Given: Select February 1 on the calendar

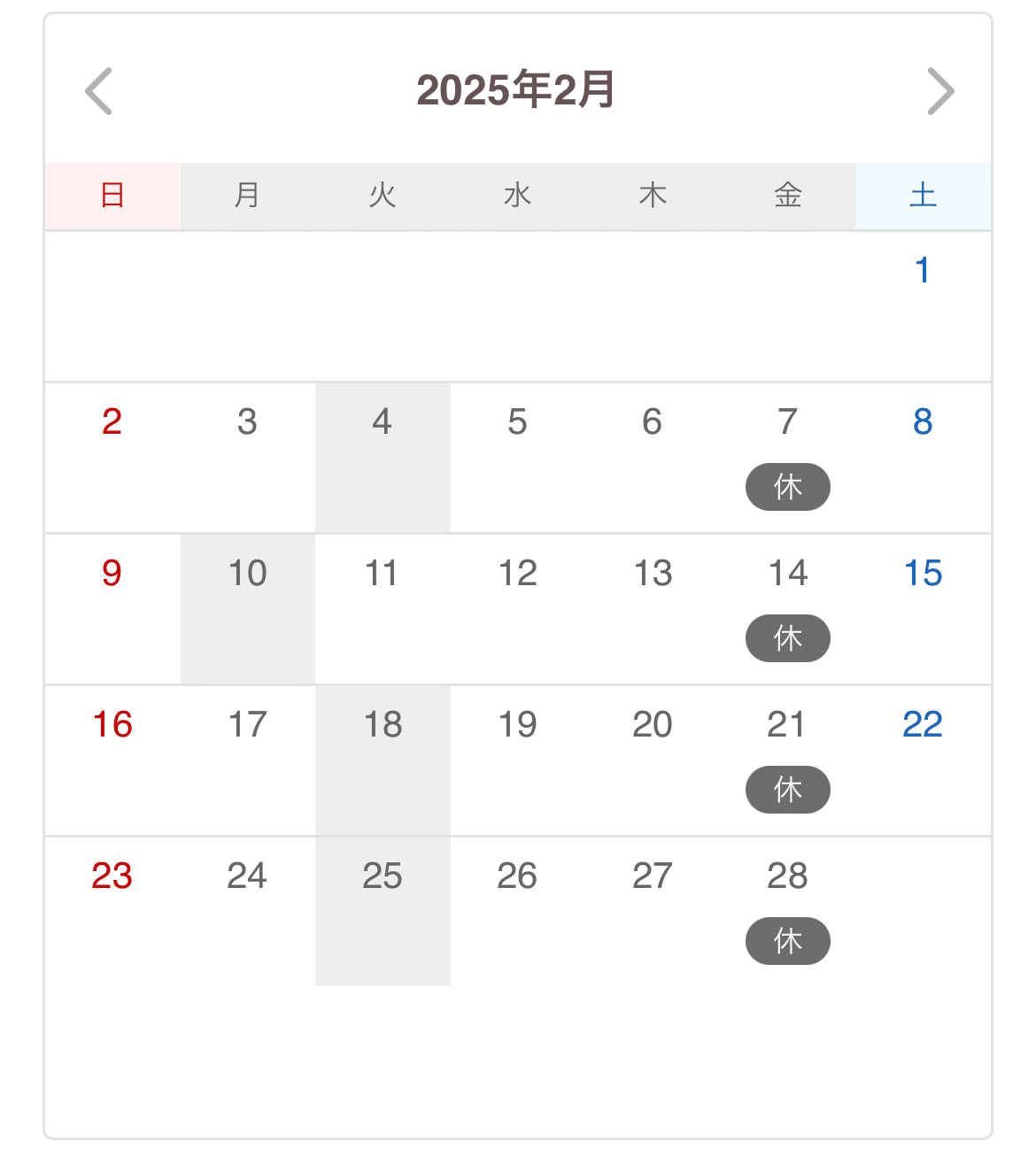Looking at the screenshot, I should click(923, 271).
